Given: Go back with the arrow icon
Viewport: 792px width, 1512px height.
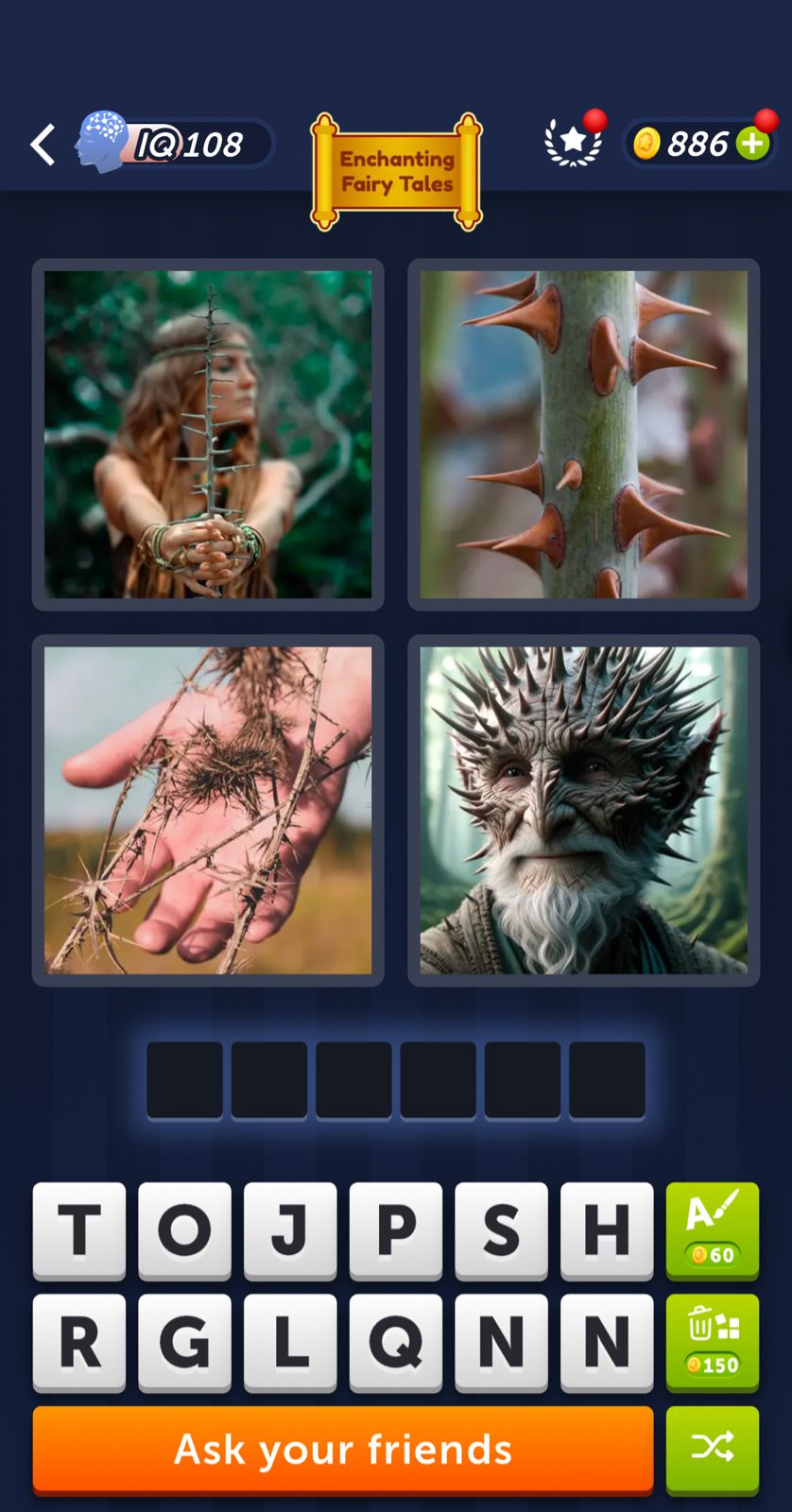Looking at the screenshot, I should tap(43, 145).
